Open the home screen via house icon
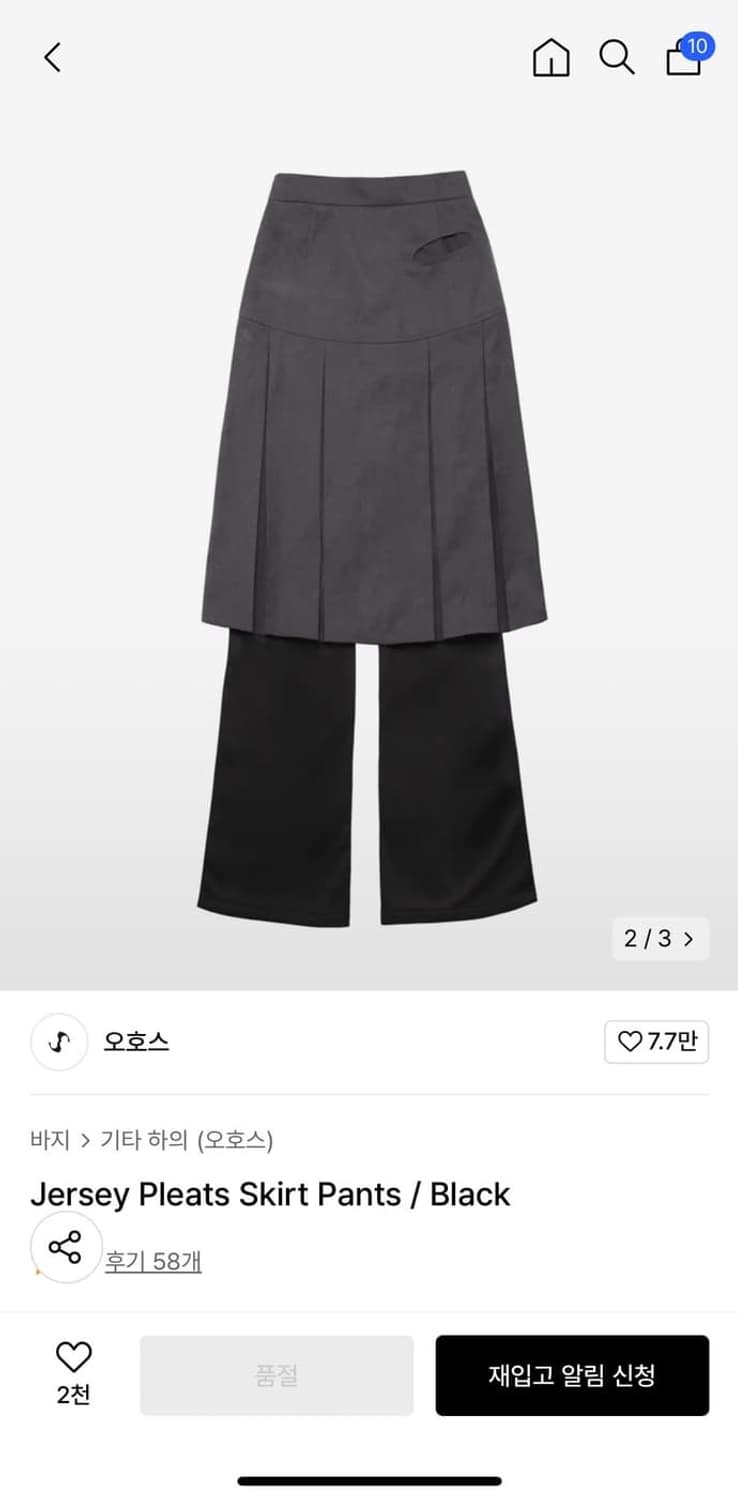Image resolution: width=738 pixels, height=1500 pixels. pos(550,57)
